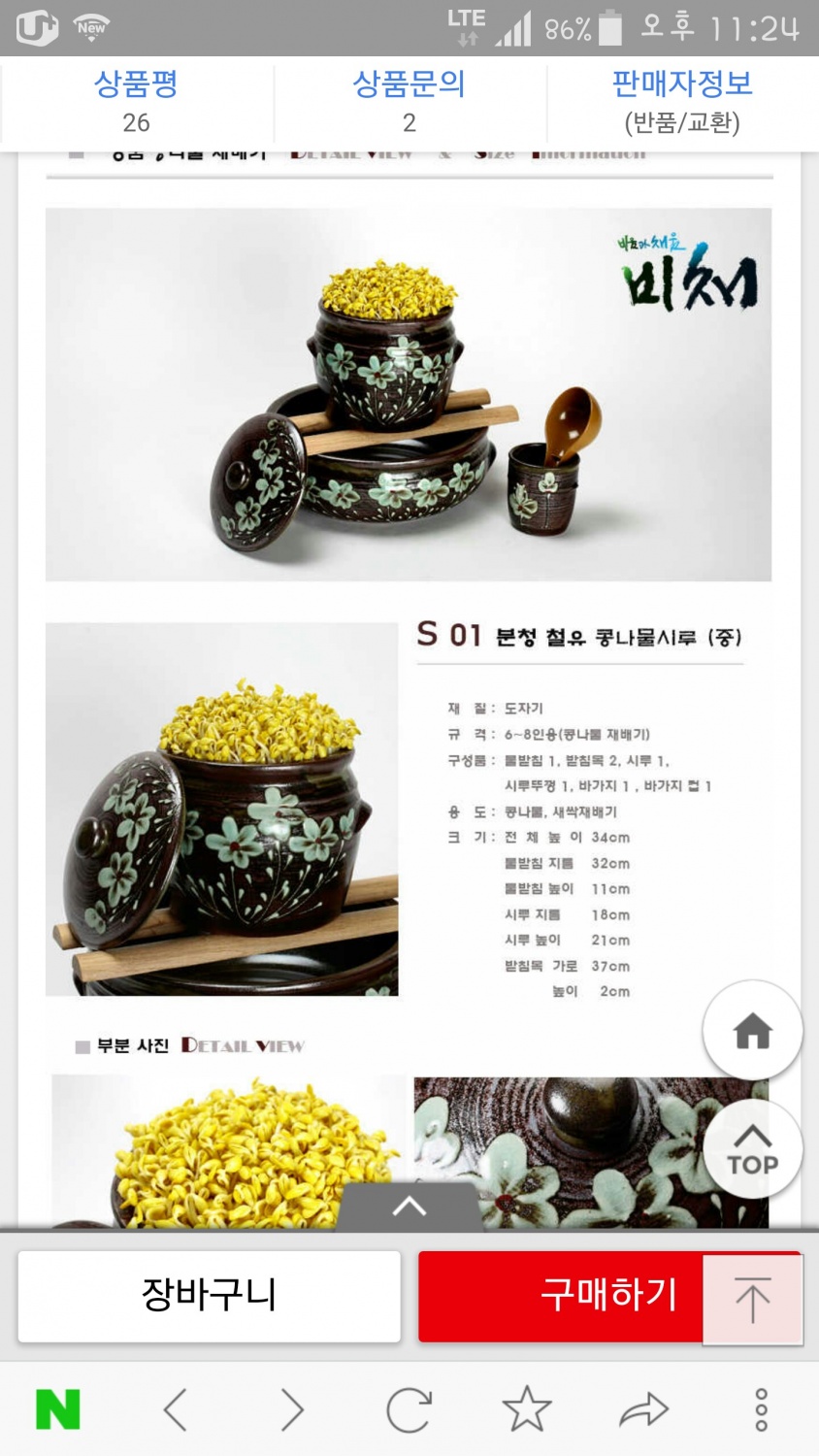Open the browser overflow menu
The image size is (819, 1456).
(761, 1409)
